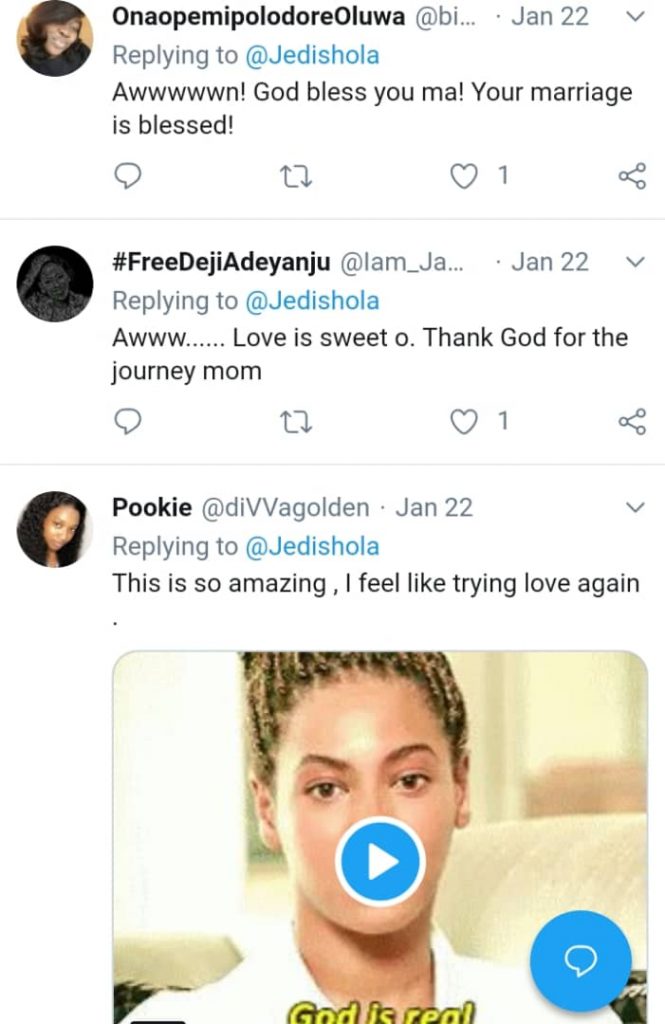The width and height of the screenshot is (665, 1024).
Task: Reply to #FreeDejiAdeyanju's tweet
Action: click(x=126, y=422)
